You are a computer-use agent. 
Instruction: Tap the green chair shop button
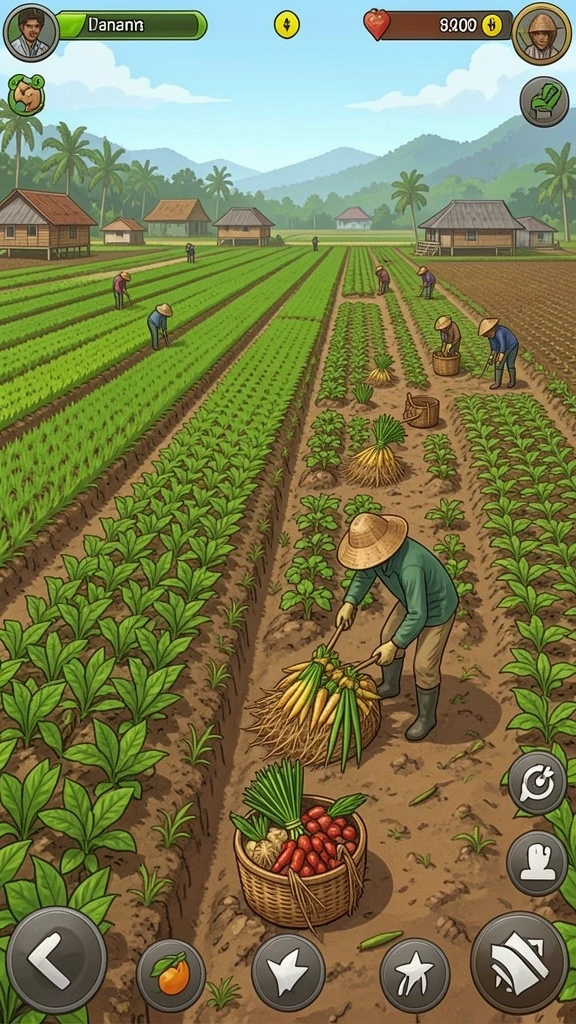[x=544, y=101]
